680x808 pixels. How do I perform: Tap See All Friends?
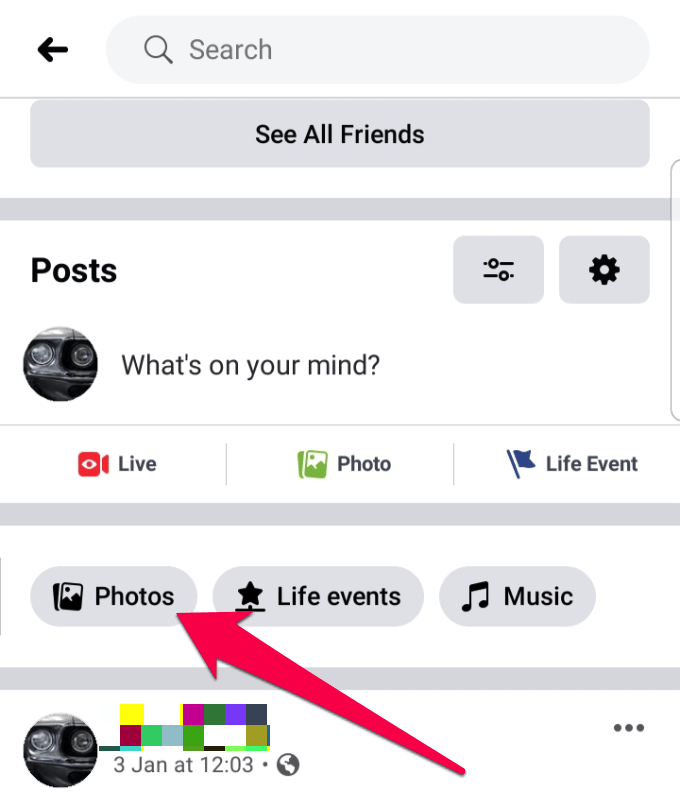(x=339, y=134)
